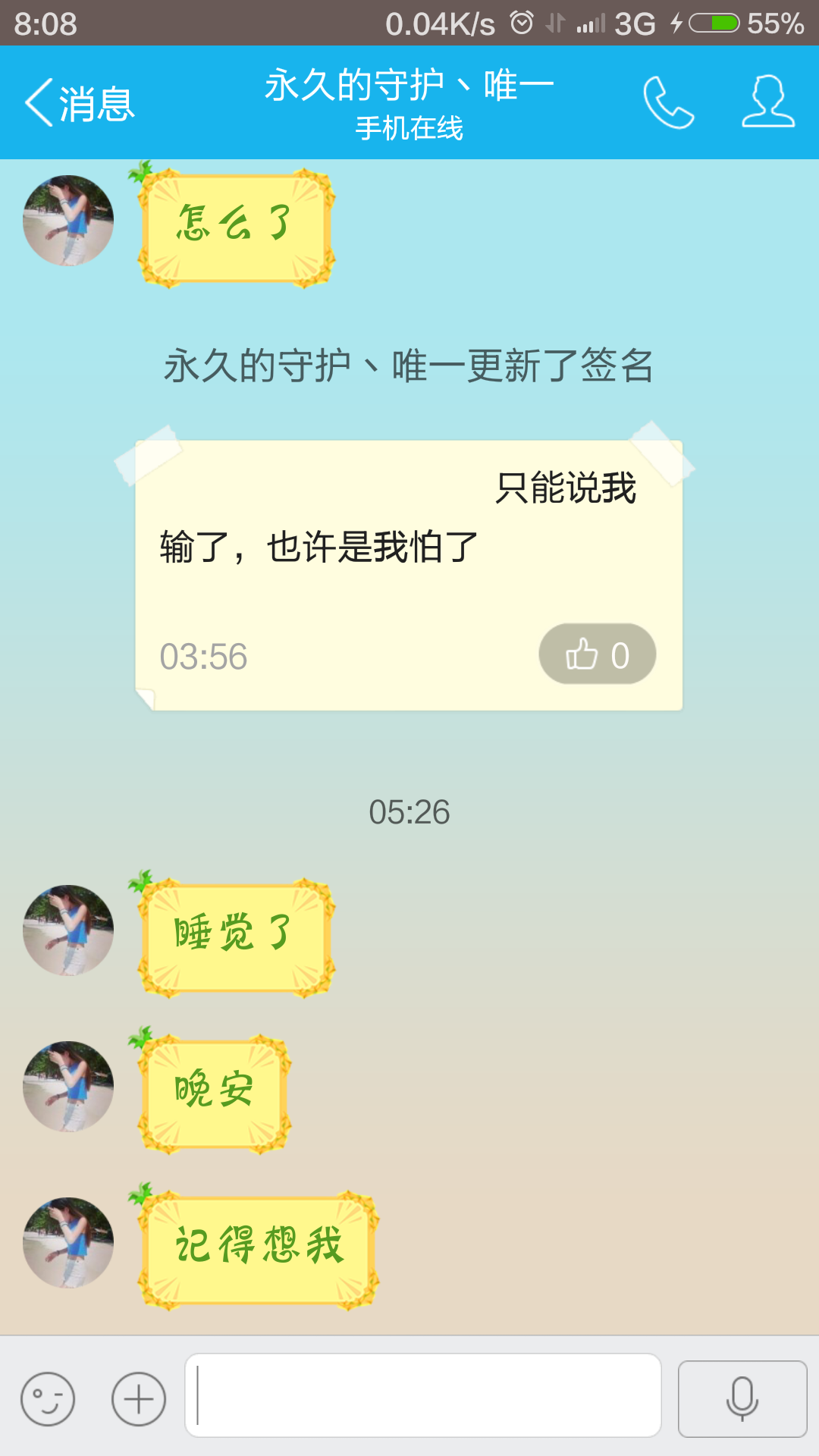Tap the avatar beside 晚安 message
This screenshot has height=1456, width=819.
point(68,1086)
